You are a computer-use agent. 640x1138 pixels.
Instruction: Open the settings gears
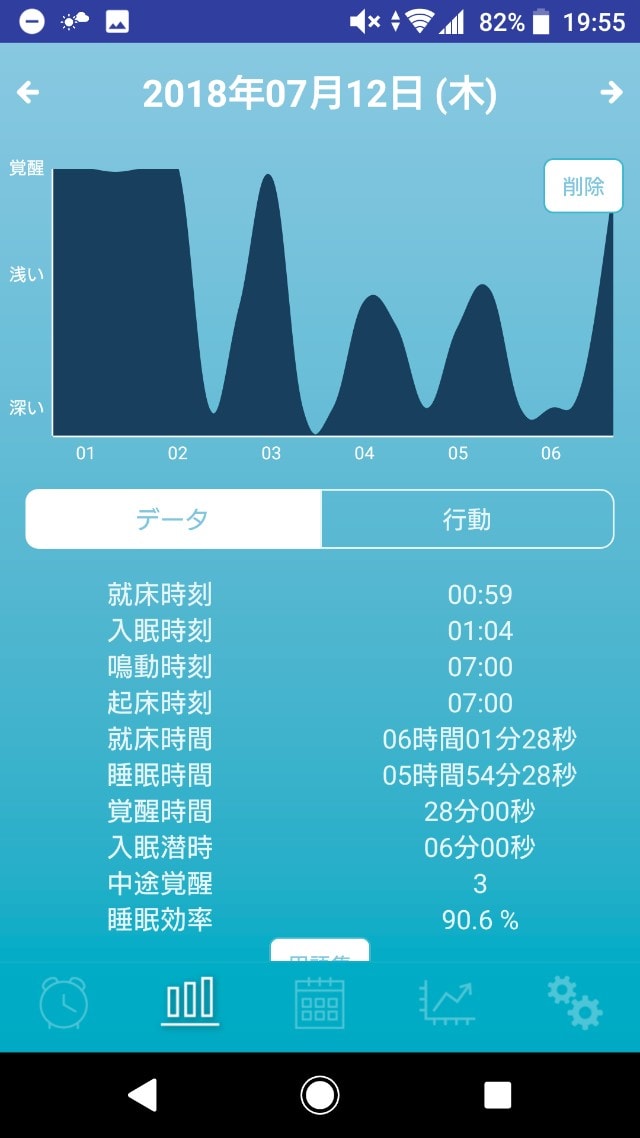[x=575, y=1002]
